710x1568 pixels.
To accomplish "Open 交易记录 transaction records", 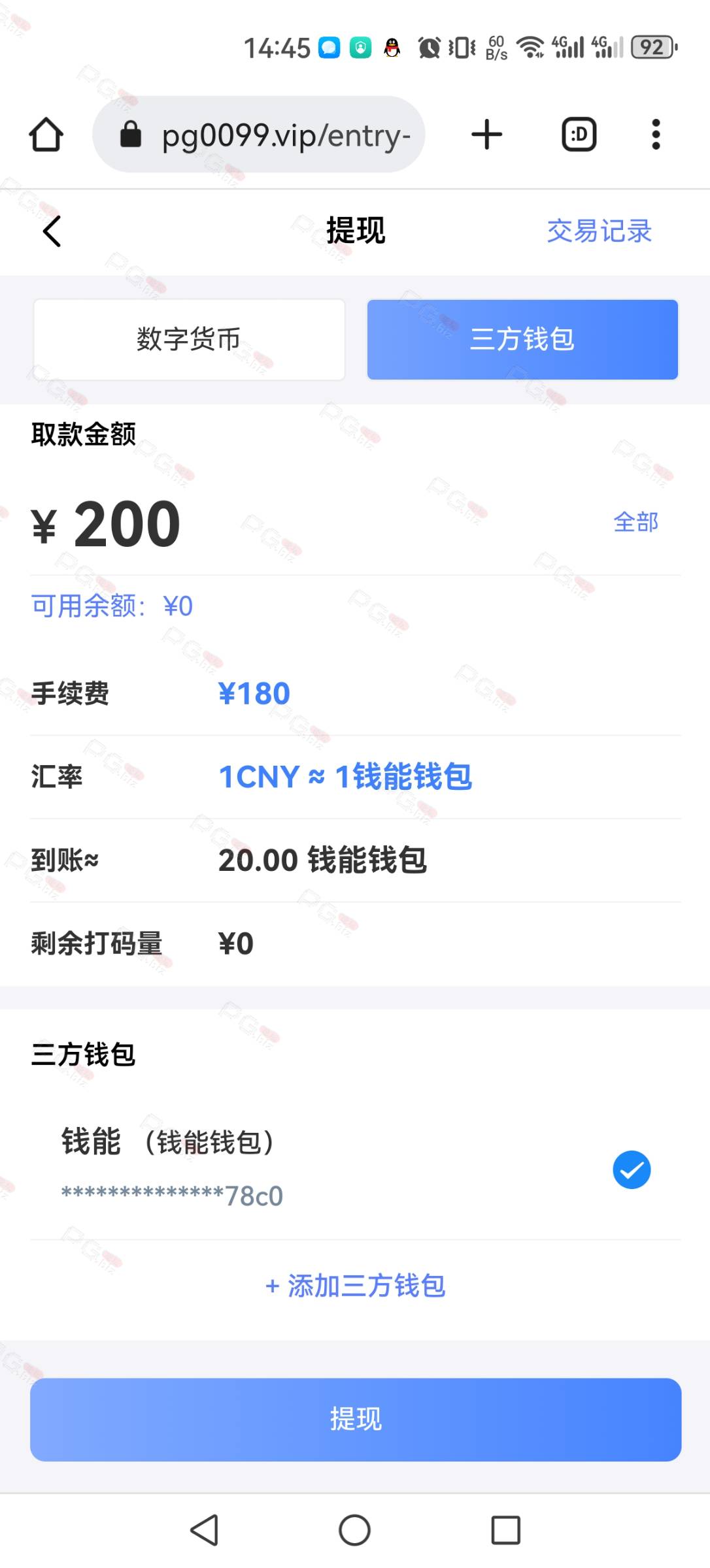I will (599, 231).
